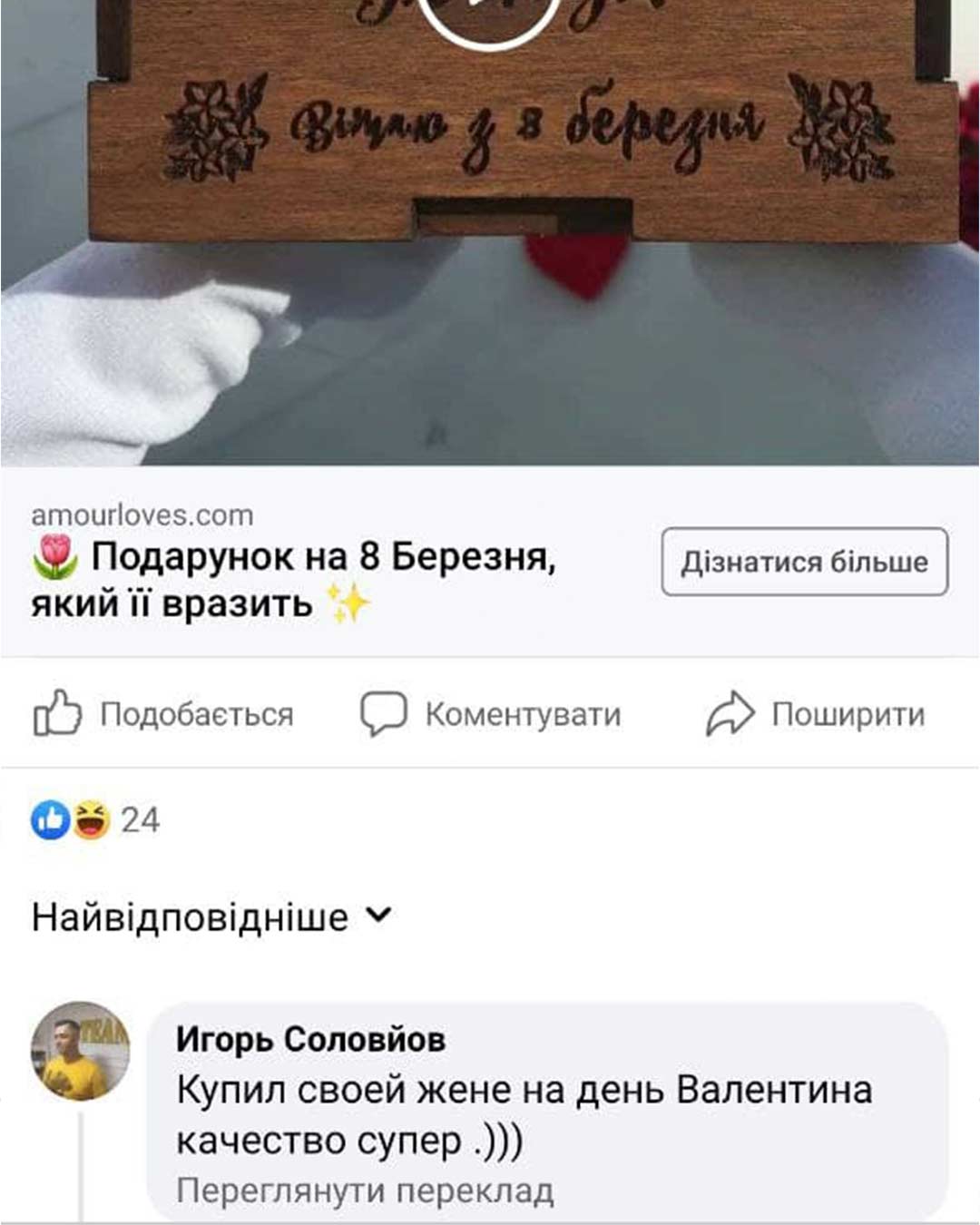Like the post with Подобається
Image resolution: width=980 pixels, height=1225 pixels.
tap(164, 714)
